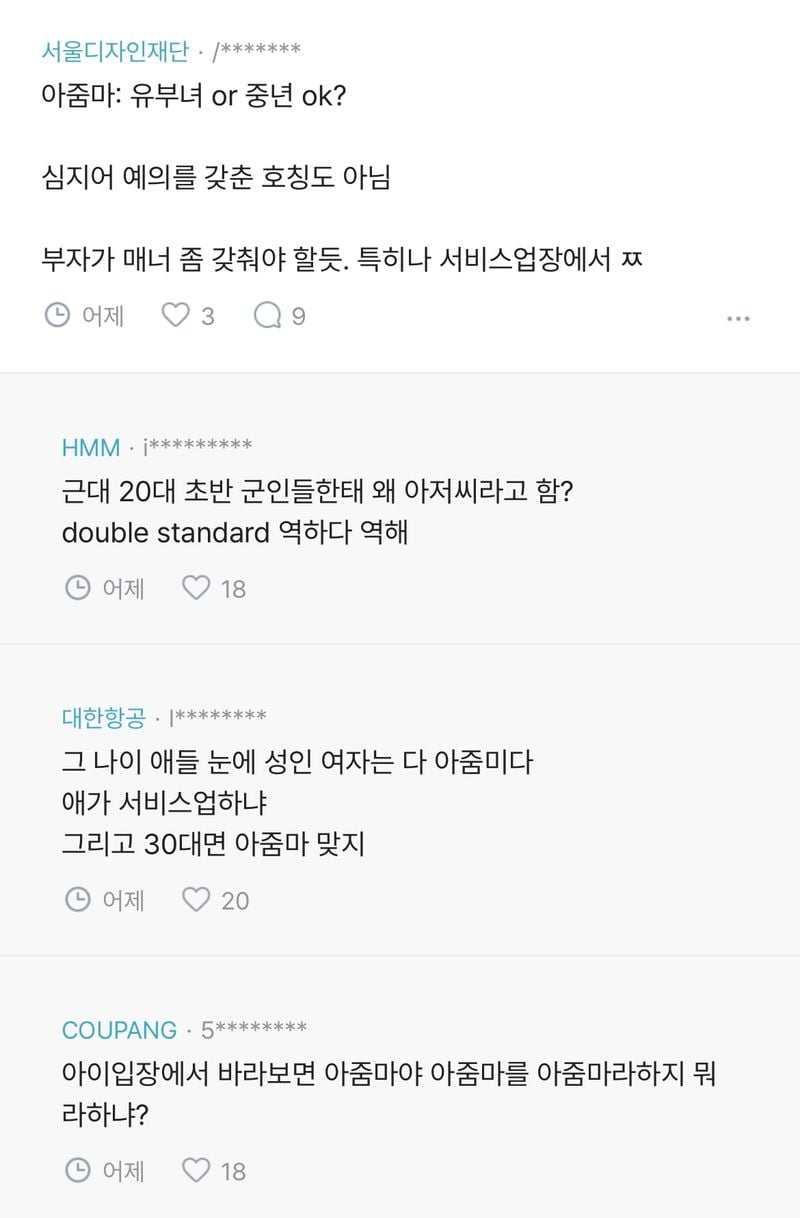The height and width of the screenshot is (1218, 800).
Task: View the COUPANG company page
Action: click(x=119, y=1030)
